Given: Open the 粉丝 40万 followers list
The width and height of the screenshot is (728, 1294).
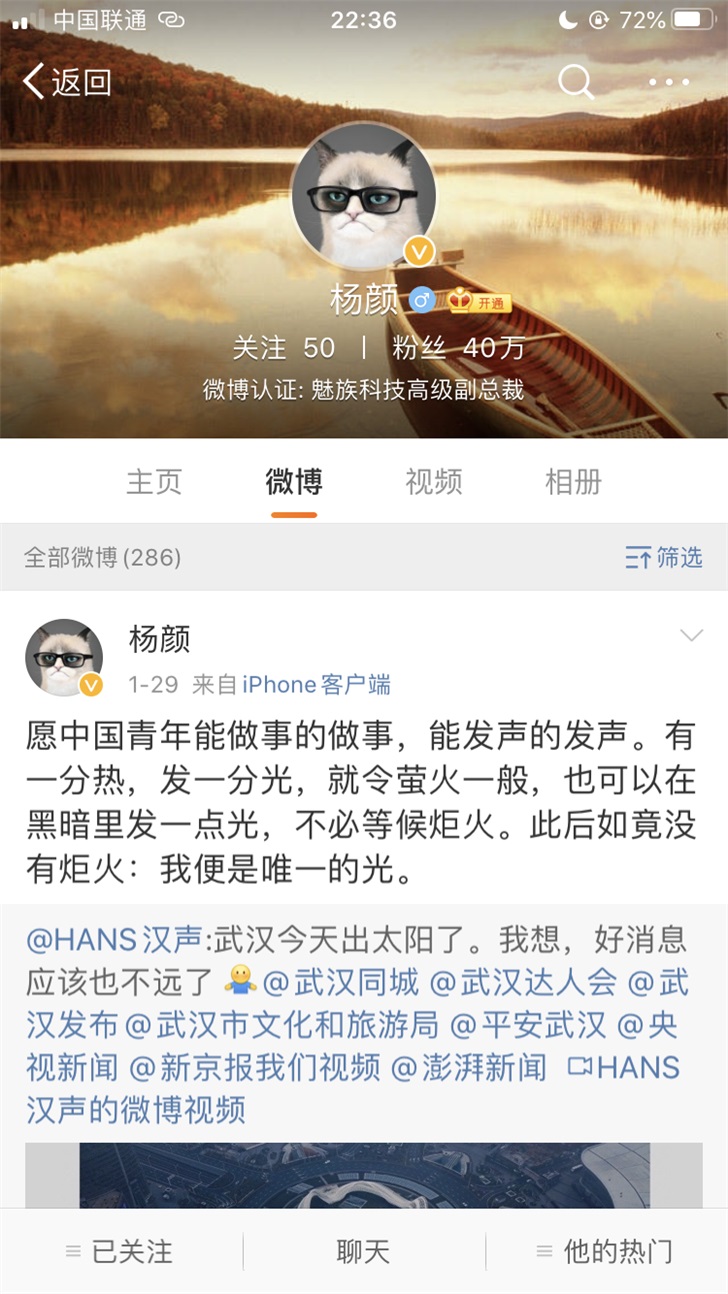Looking at the screenshot, I should pos(458,348).
